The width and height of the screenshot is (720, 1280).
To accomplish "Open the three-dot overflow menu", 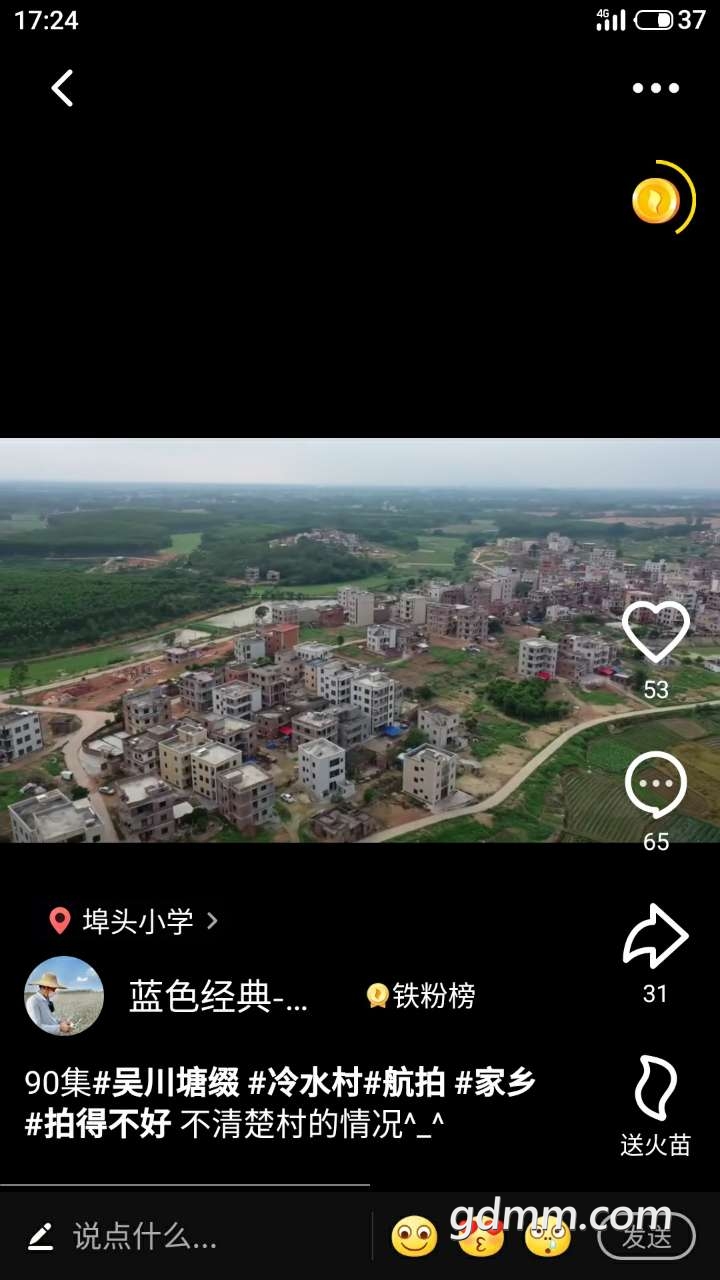I will pos(655,88).
